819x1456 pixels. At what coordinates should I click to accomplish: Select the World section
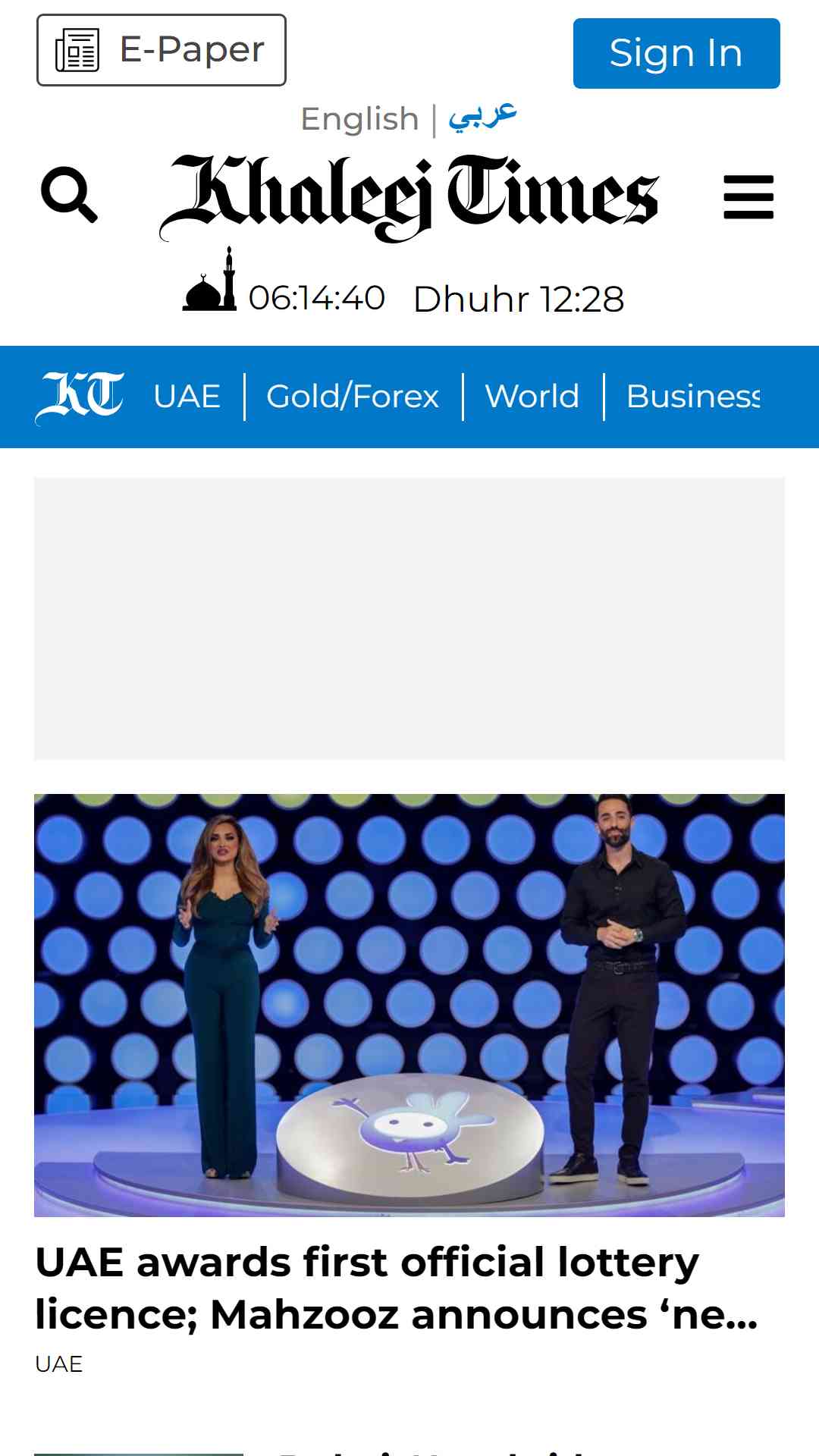[532, 397]
